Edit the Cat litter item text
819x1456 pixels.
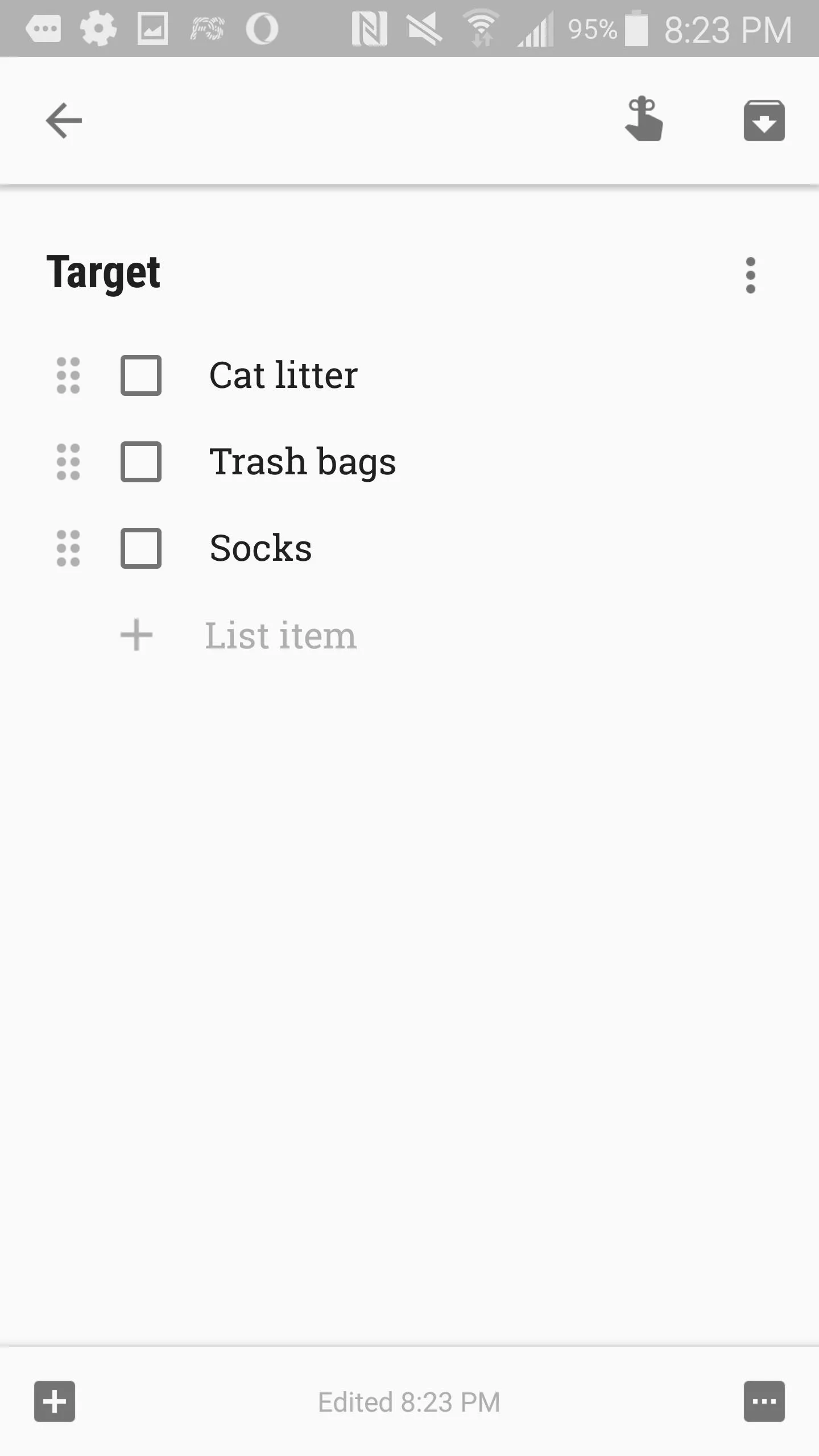(283, 375)
